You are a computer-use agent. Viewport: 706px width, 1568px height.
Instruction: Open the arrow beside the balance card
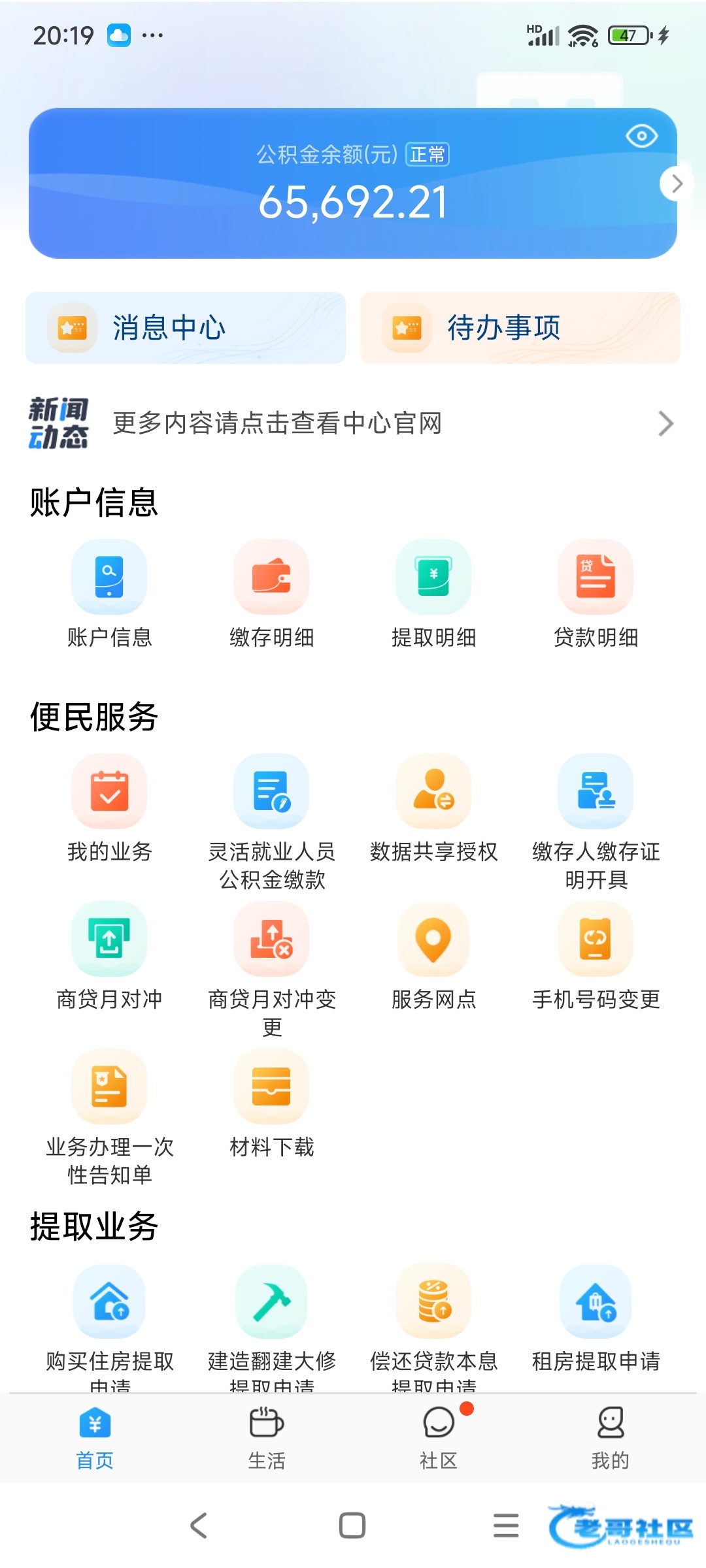coord(675,184)
